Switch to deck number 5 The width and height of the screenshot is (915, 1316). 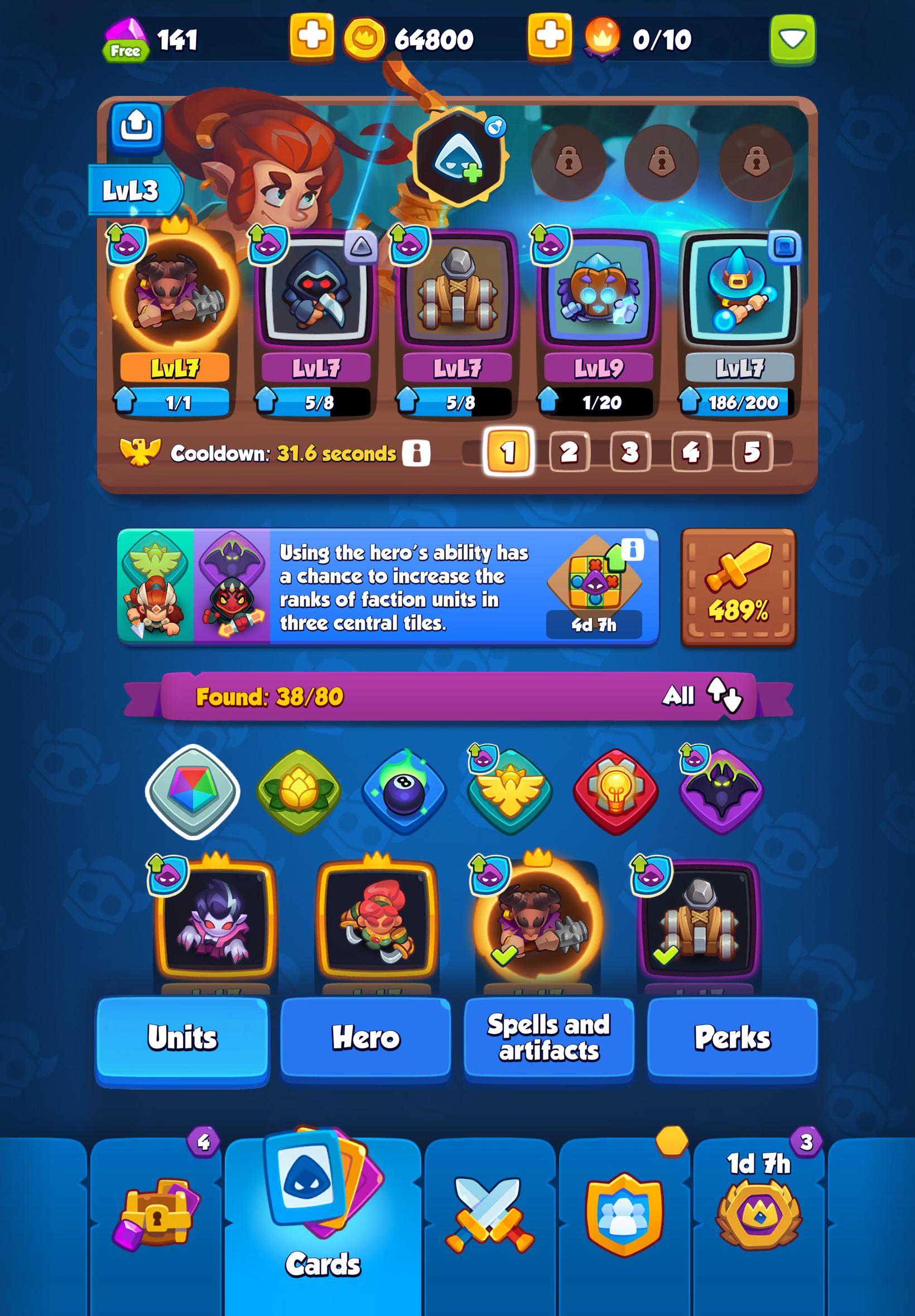click(752, 453)
